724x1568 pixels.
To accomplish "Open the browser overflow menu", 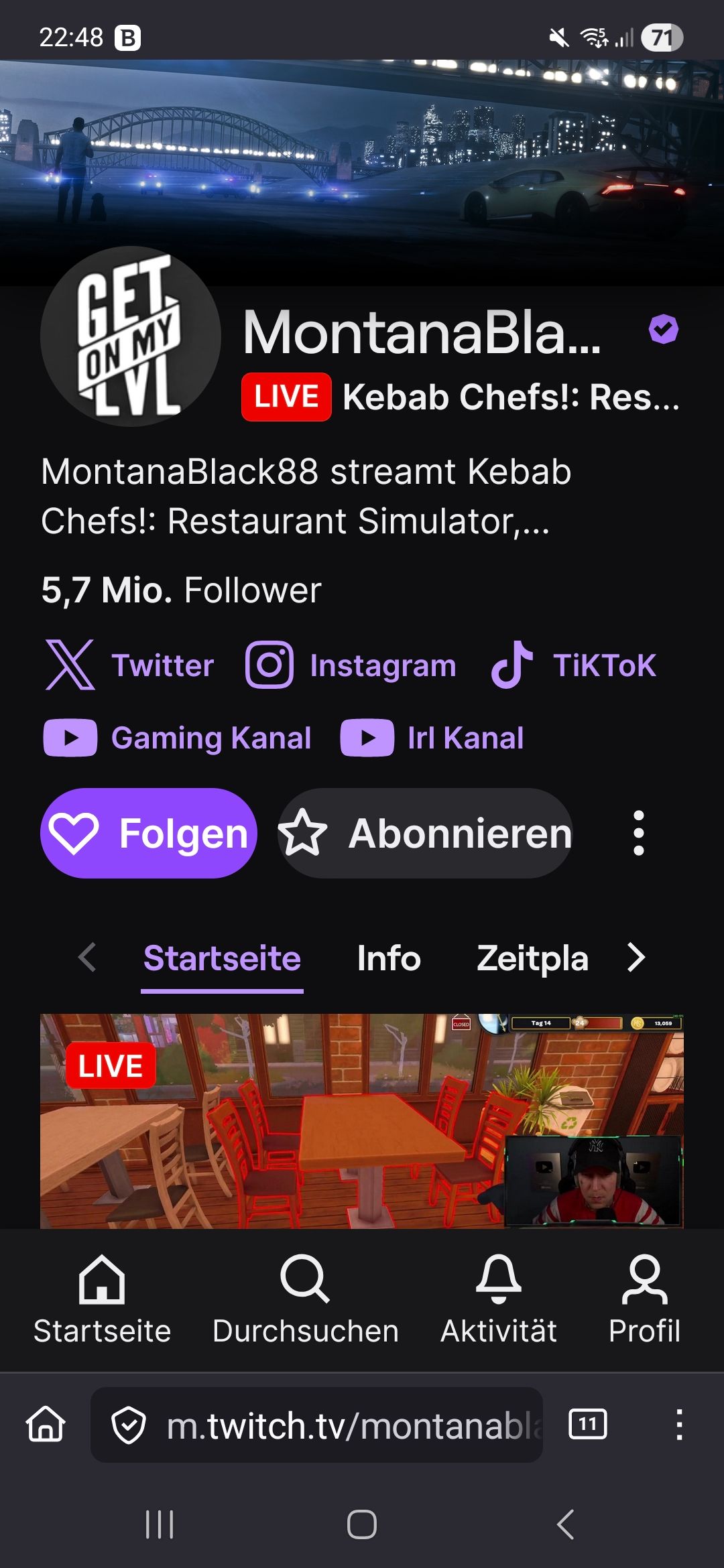I will [x=679, y=1424].
